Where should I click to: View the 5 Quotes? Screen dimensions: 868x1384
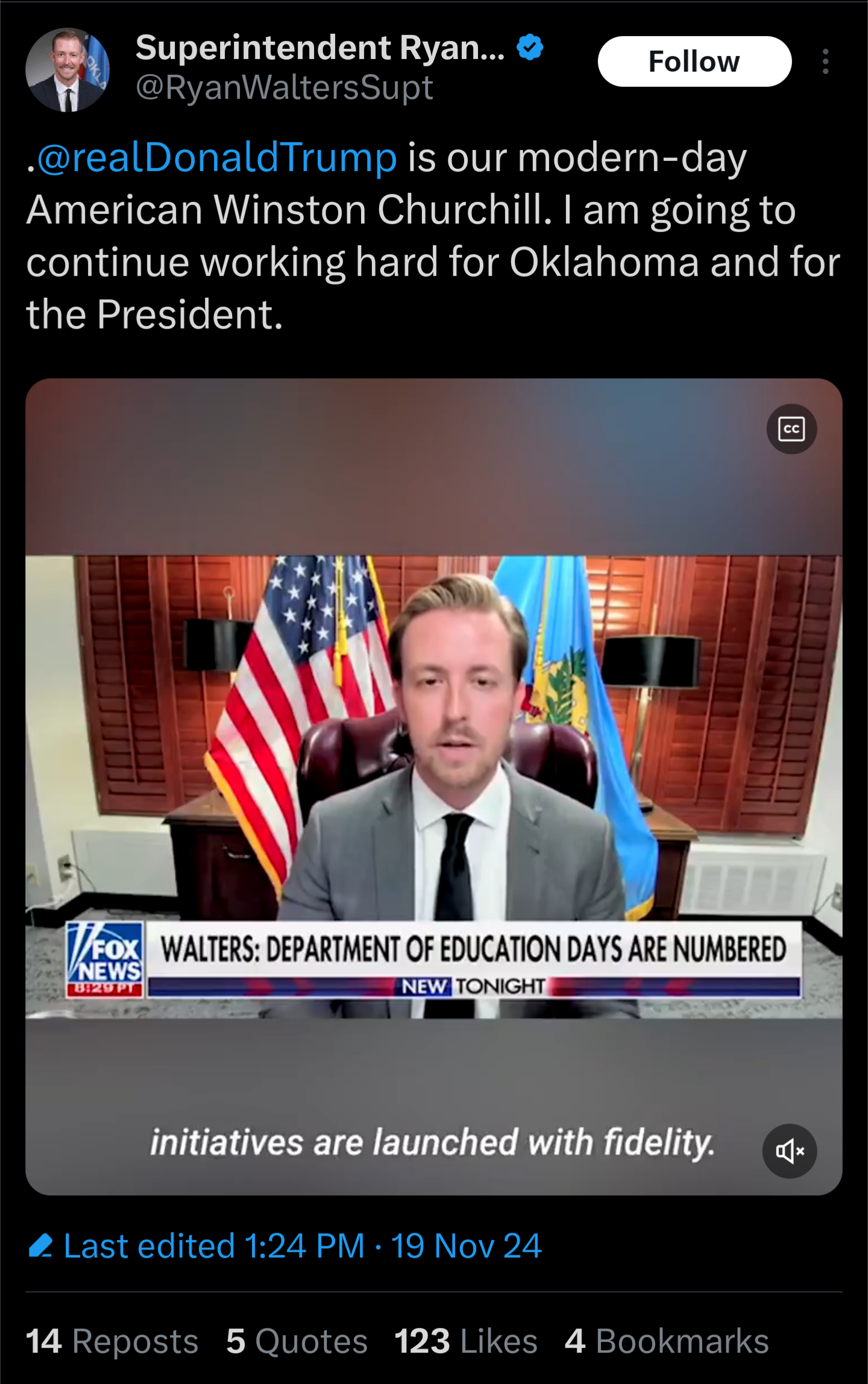click(x=297, y=1342)
